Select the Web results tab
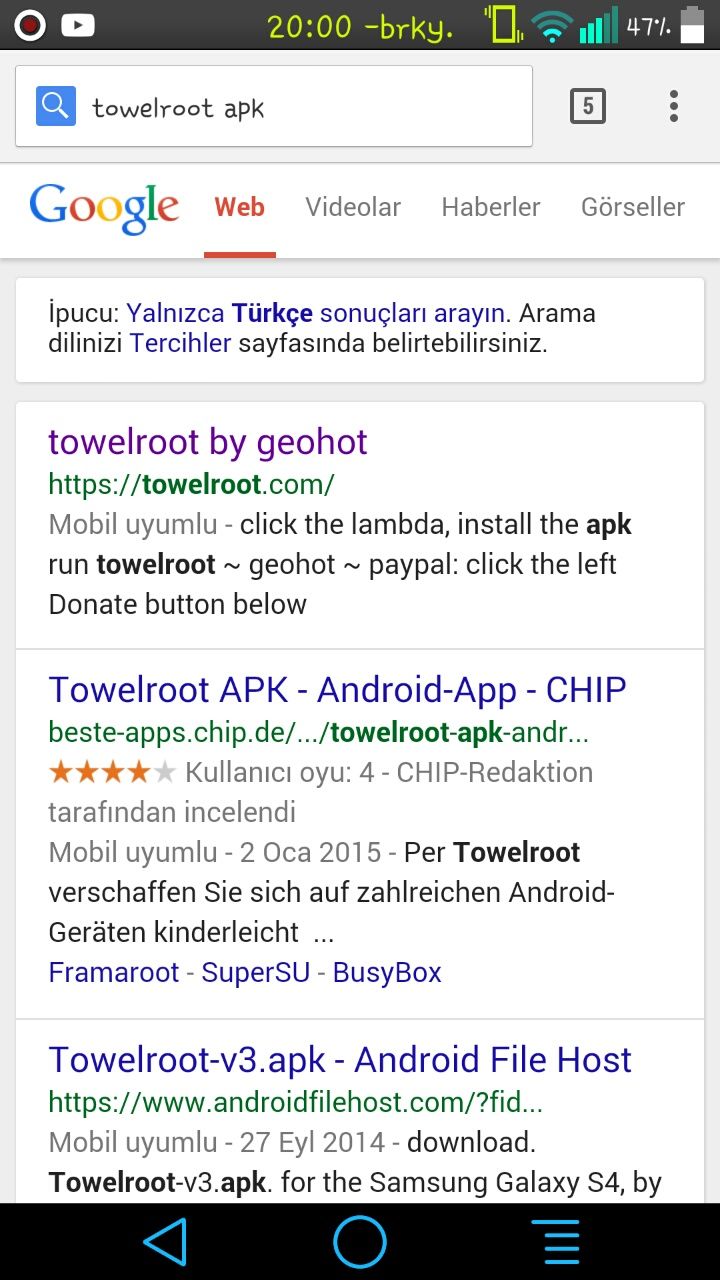The width and height of the screenshot is (720, 1280). pyautogui.click(x=240, y=207)
